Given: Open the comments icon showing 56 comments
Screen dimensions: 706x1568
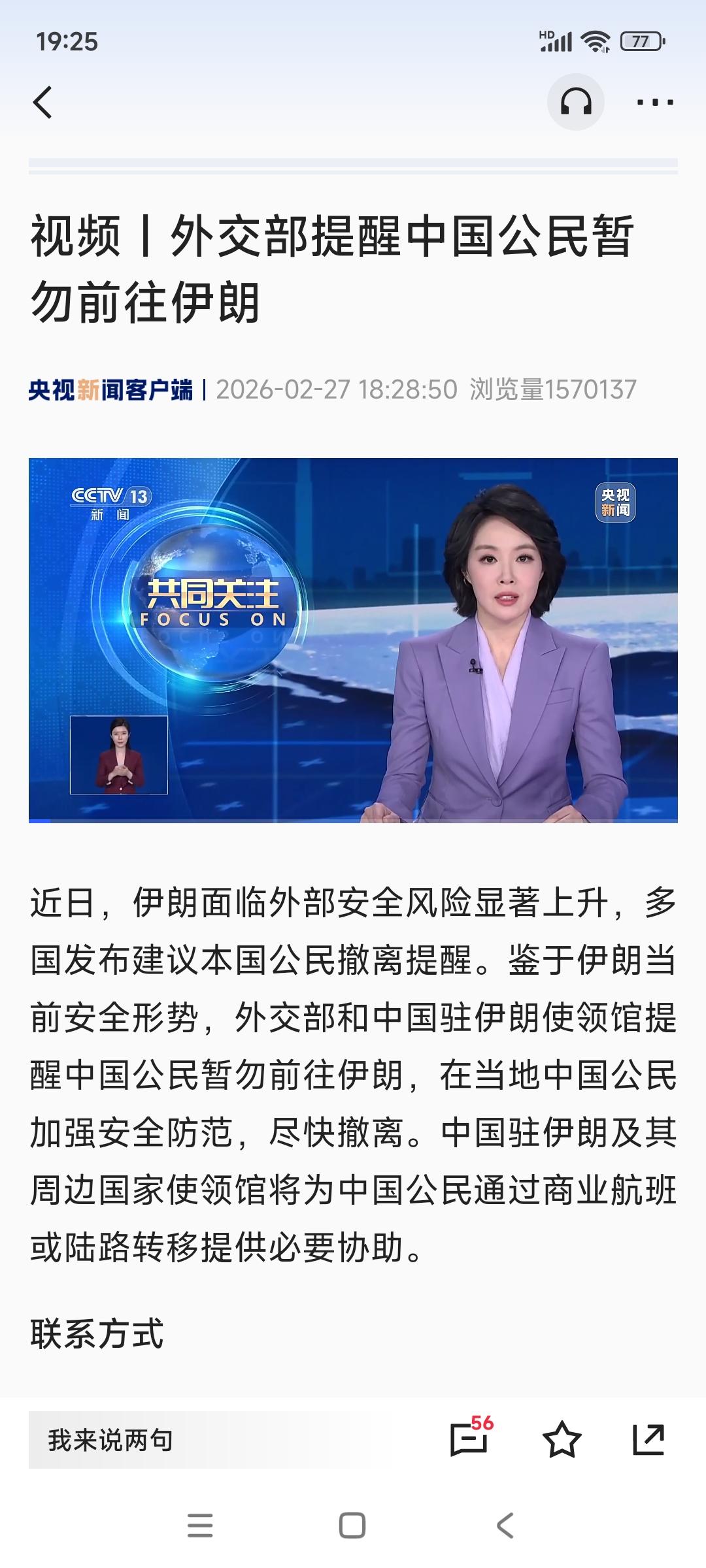Looking at the screenshot, I should coord(468,1439).
